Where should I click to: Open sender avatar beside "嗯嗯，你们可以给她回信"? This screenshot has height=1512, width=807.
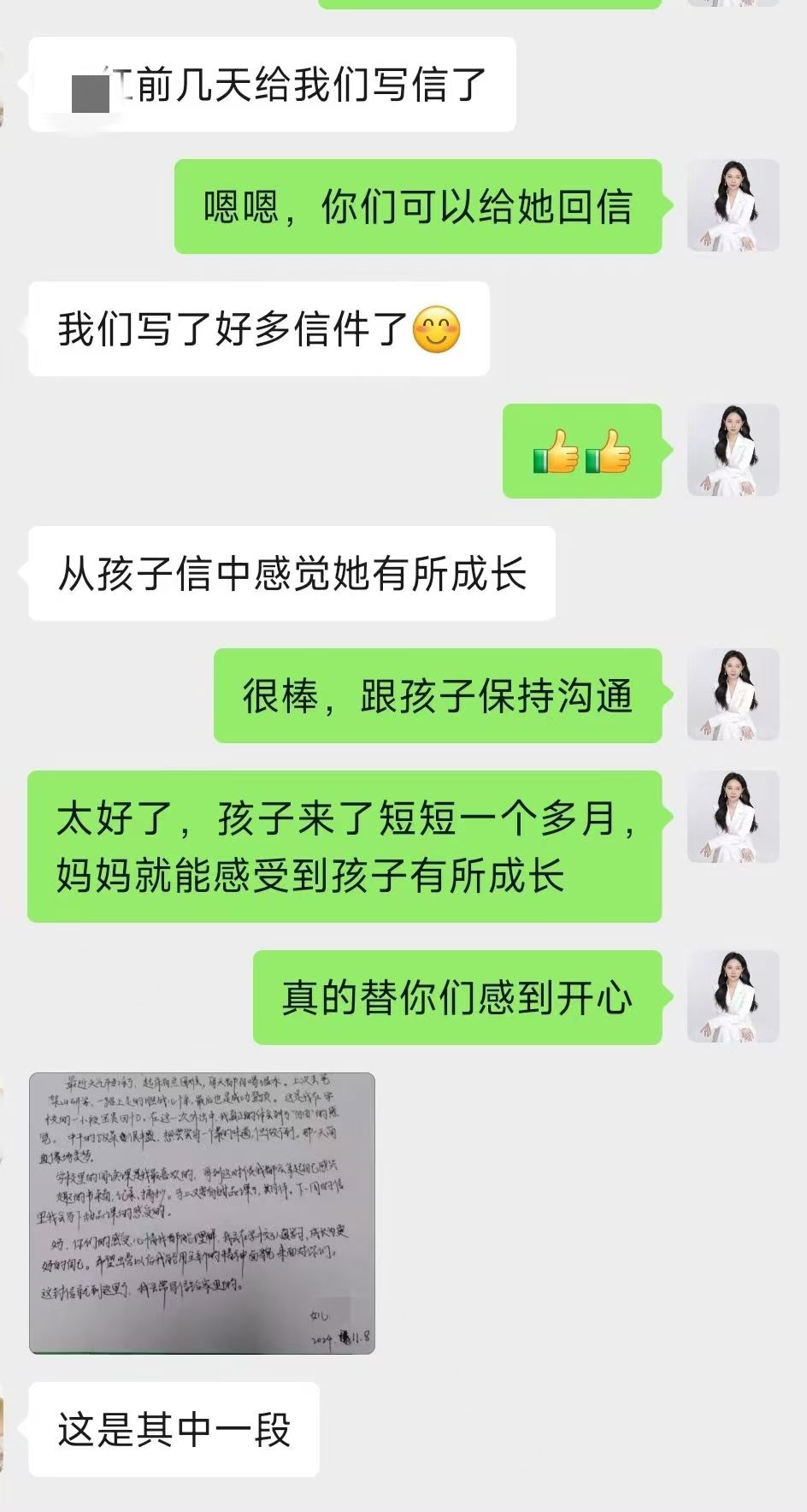click(733, 205)
